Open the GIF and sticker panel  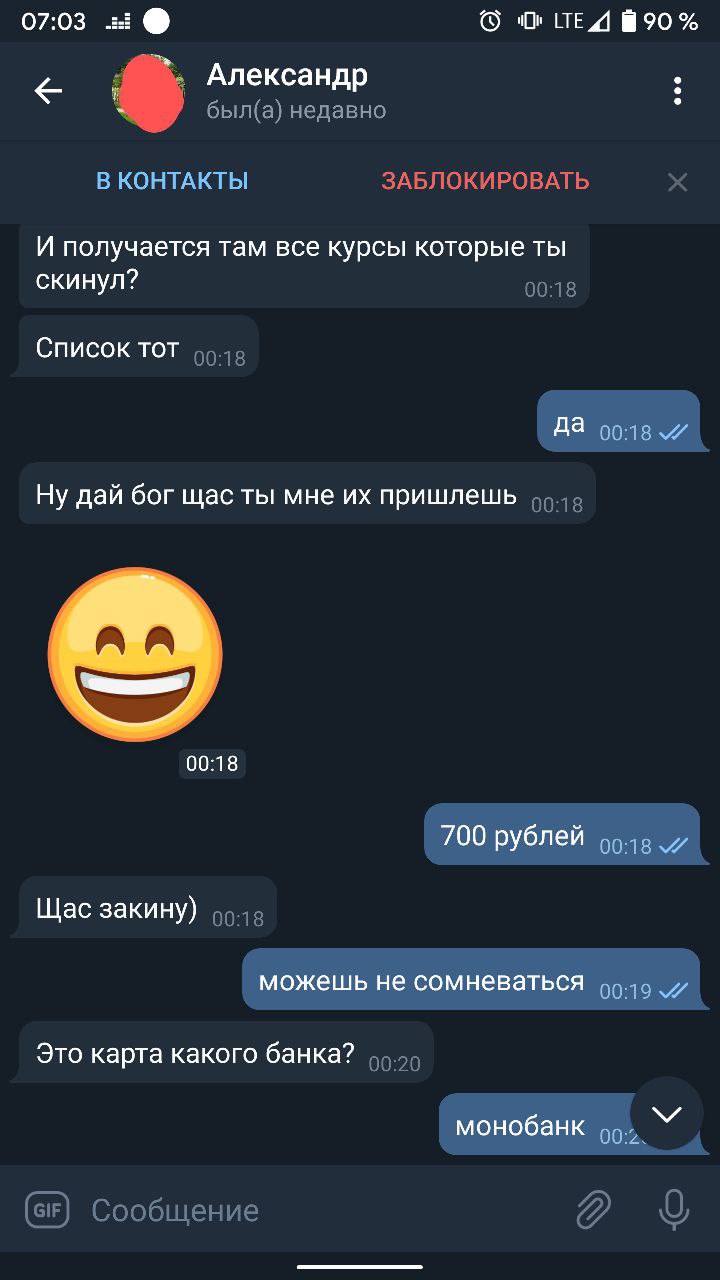[46, 1210]
